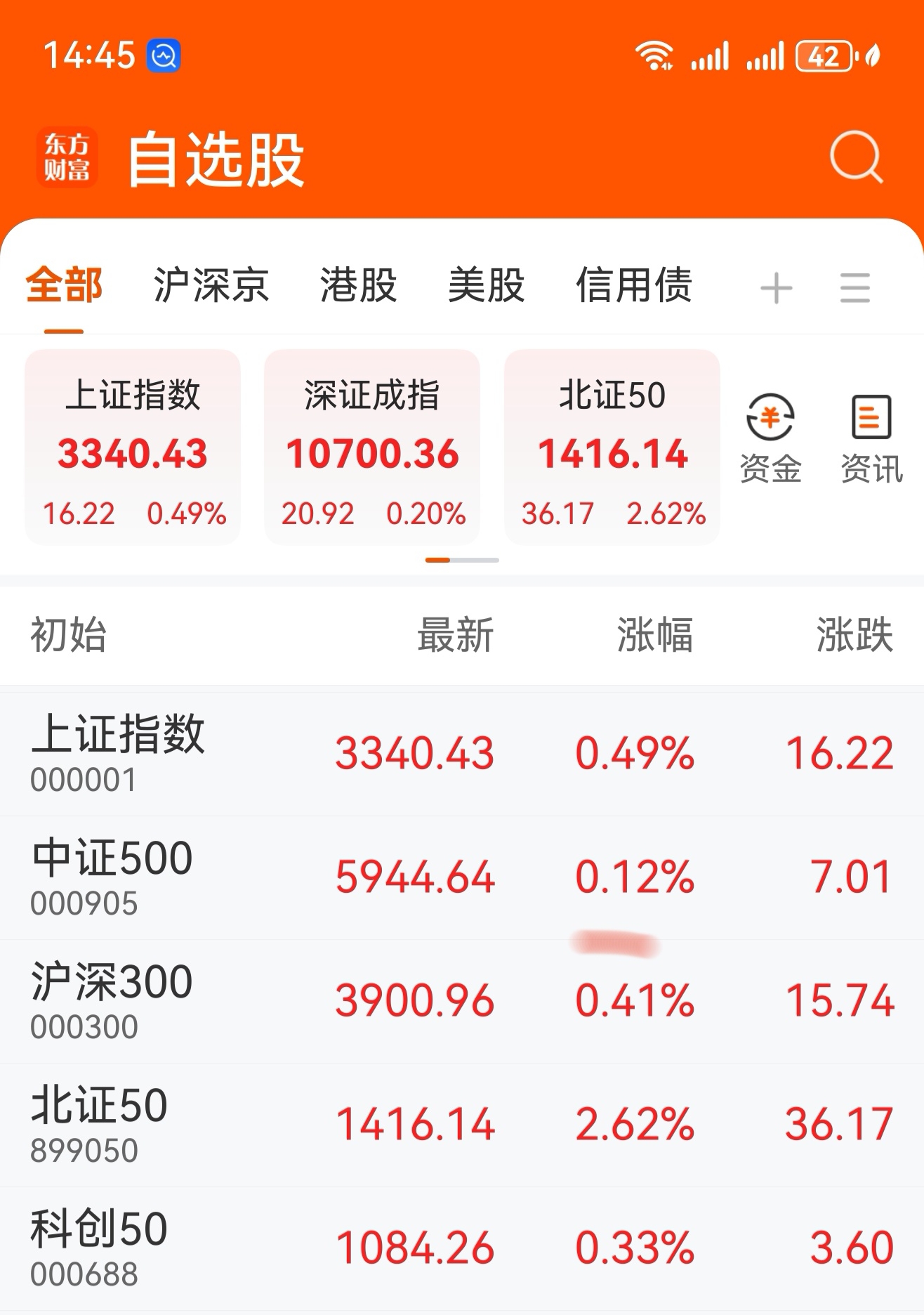Open the 资金 (capital flow) panel
Screen dimensions: 924x1315
770,436
